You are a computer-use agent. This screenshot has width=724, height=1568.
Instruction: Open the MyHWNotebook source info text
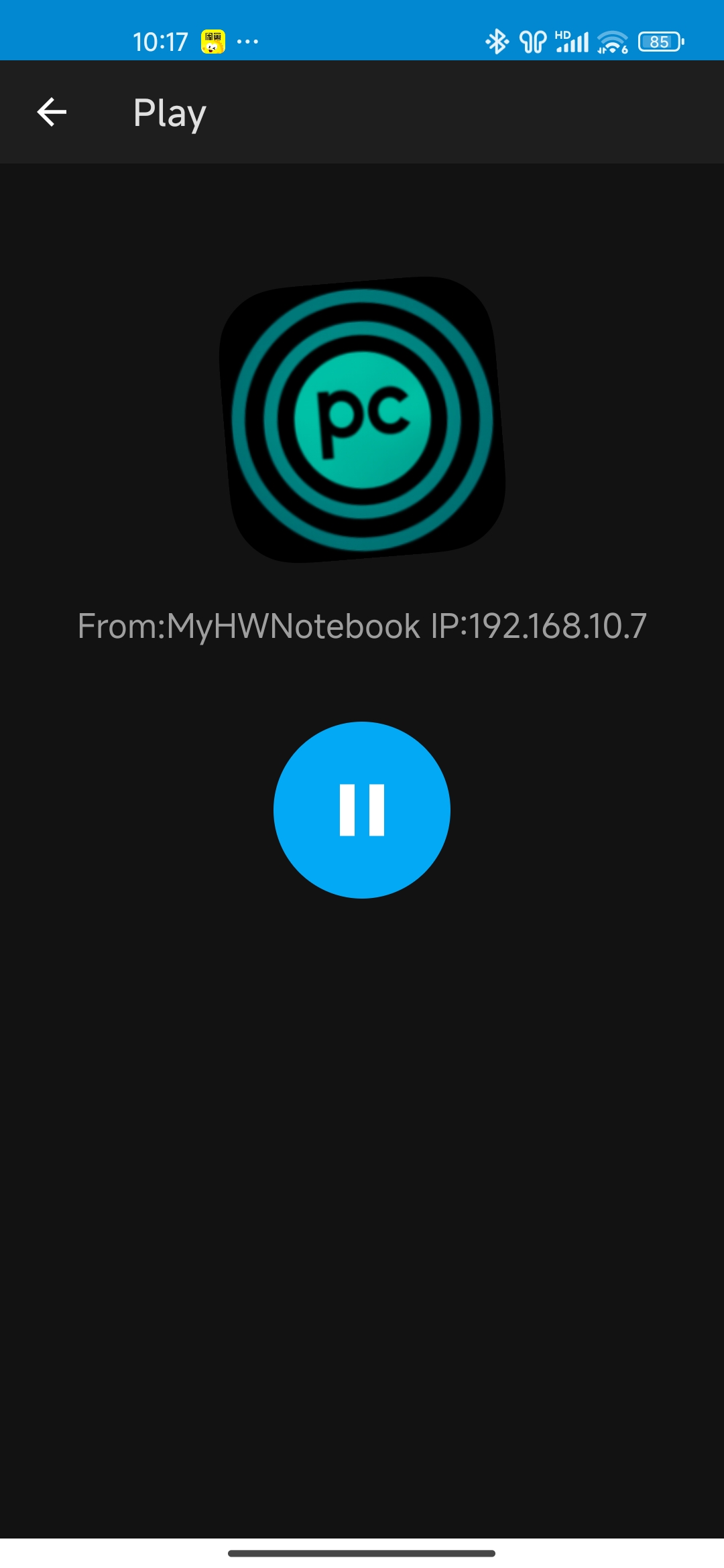247,627
